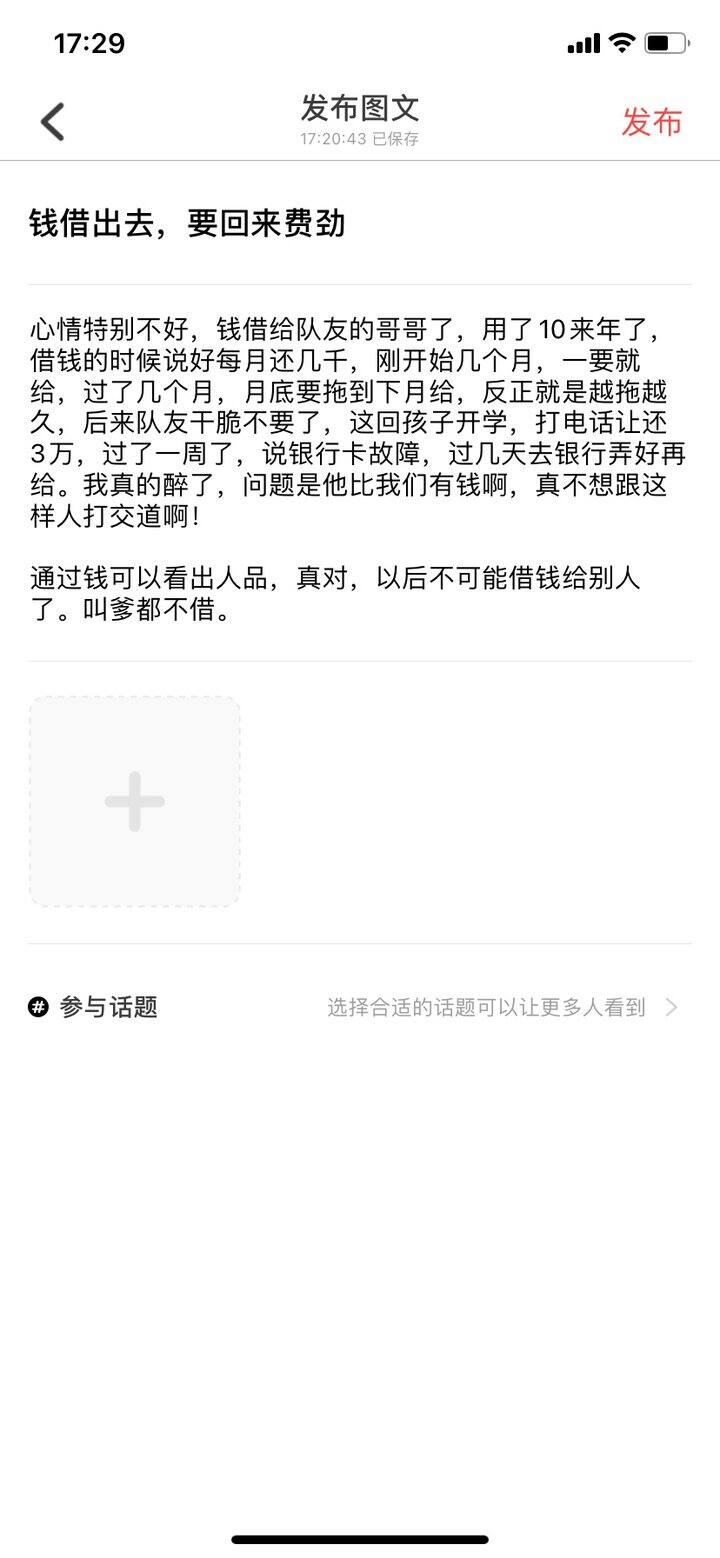Tap the post body text to edit

click(x=360, y=469)
